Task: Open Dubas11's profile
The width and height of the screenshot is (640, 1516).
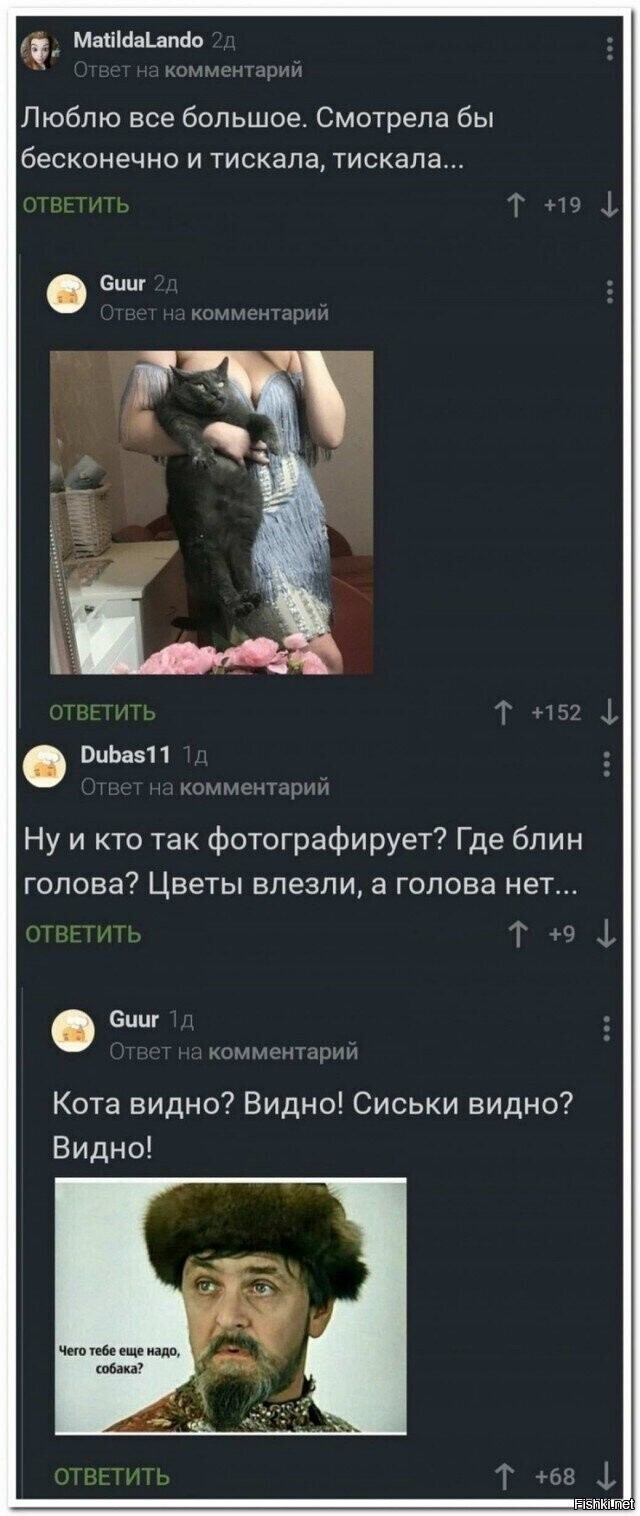Action: click(125, 754)
